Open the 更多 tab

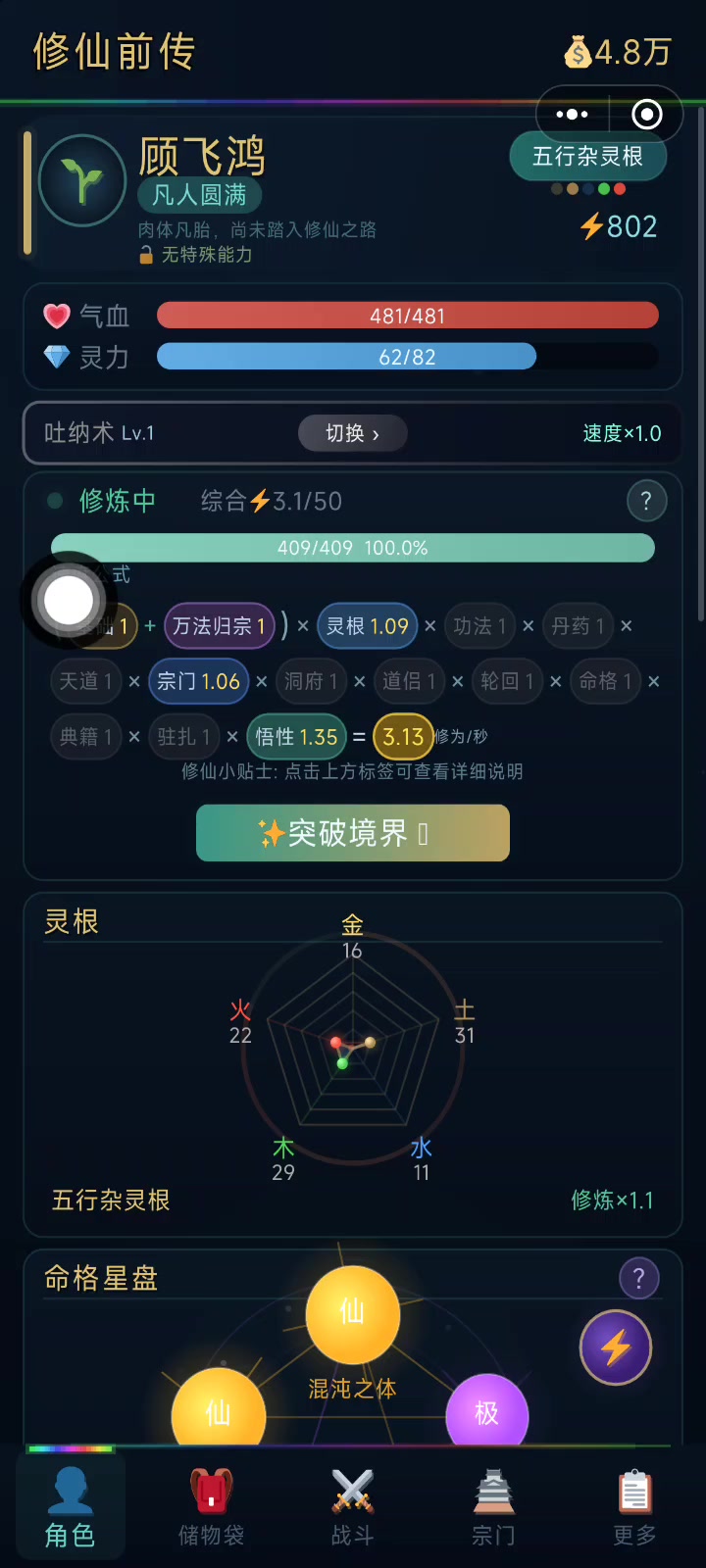click(634, 1507)
